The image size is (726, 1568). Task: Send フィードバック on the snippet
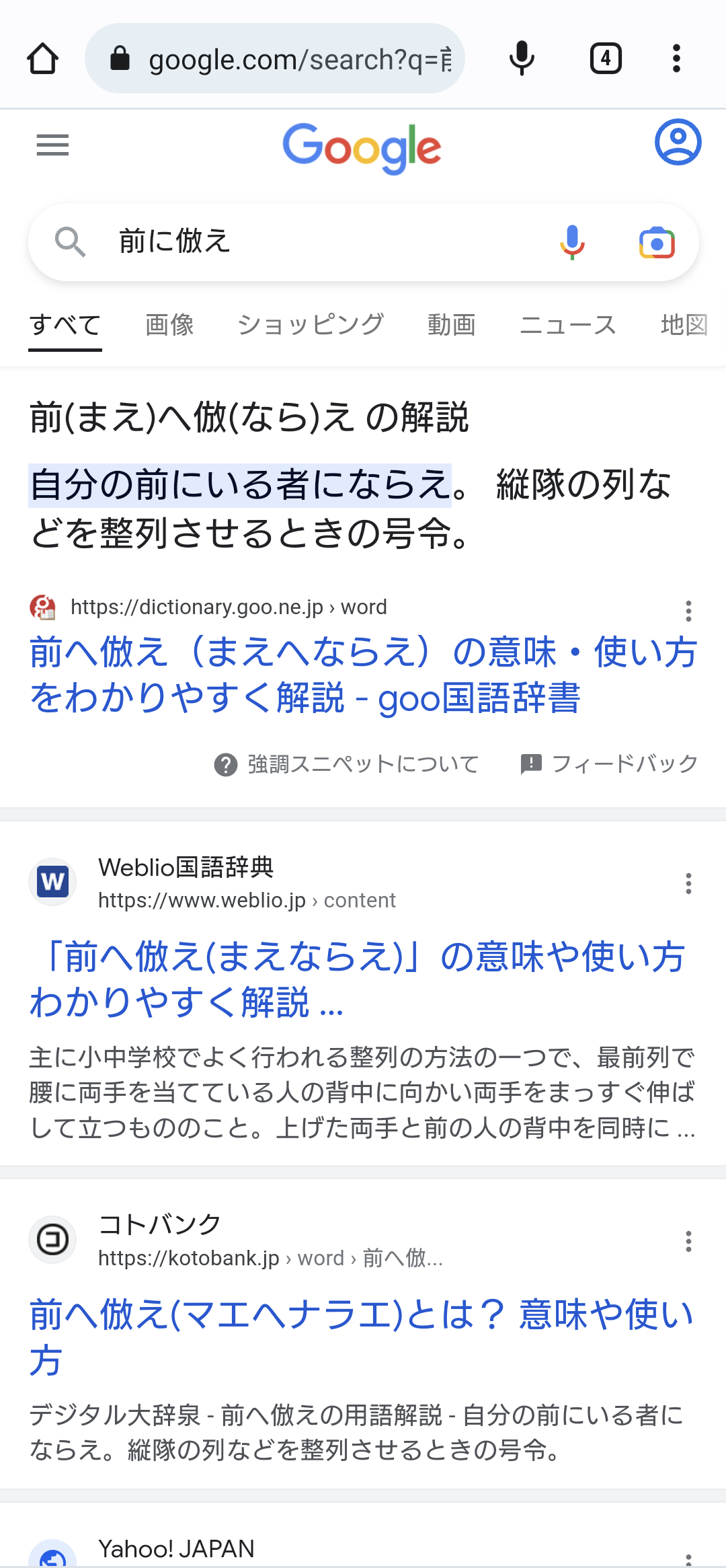pos(609,764)
